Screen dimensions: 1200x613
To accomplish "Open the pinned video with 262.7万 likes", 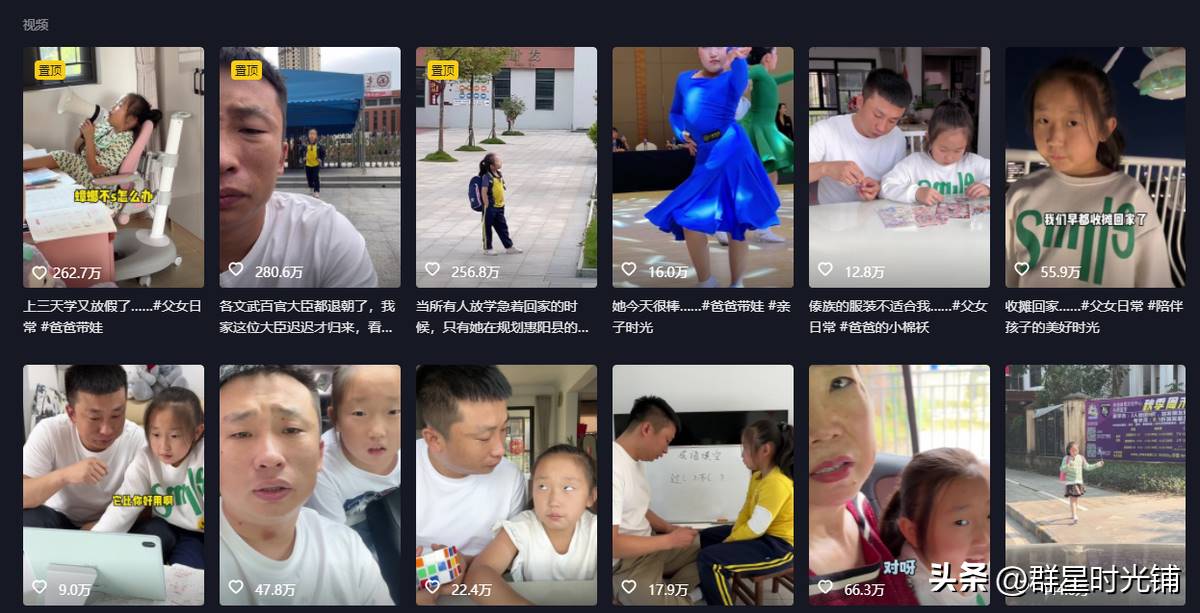I will pos(113,167).
